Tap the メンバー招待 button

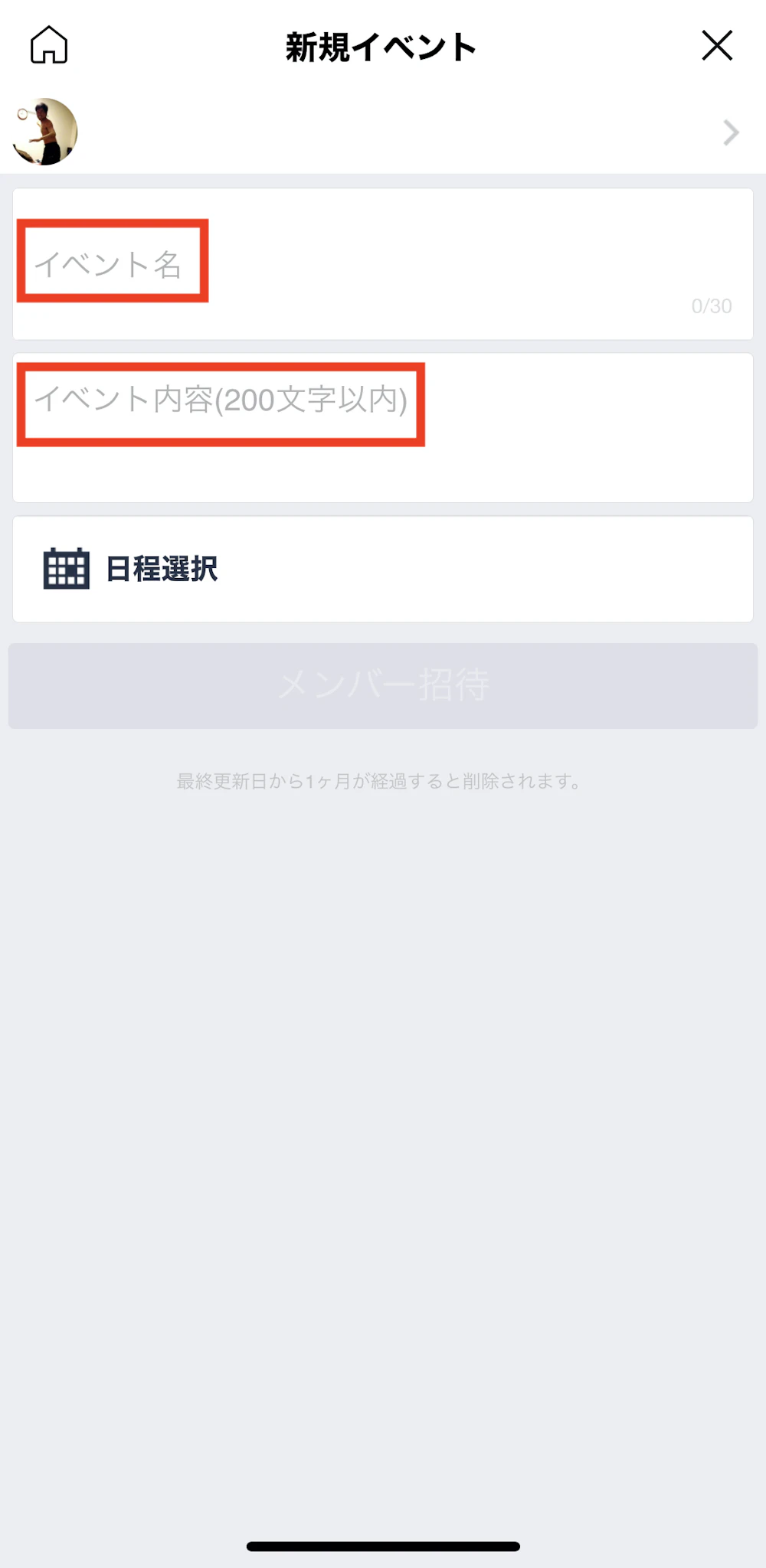(383, 685)
